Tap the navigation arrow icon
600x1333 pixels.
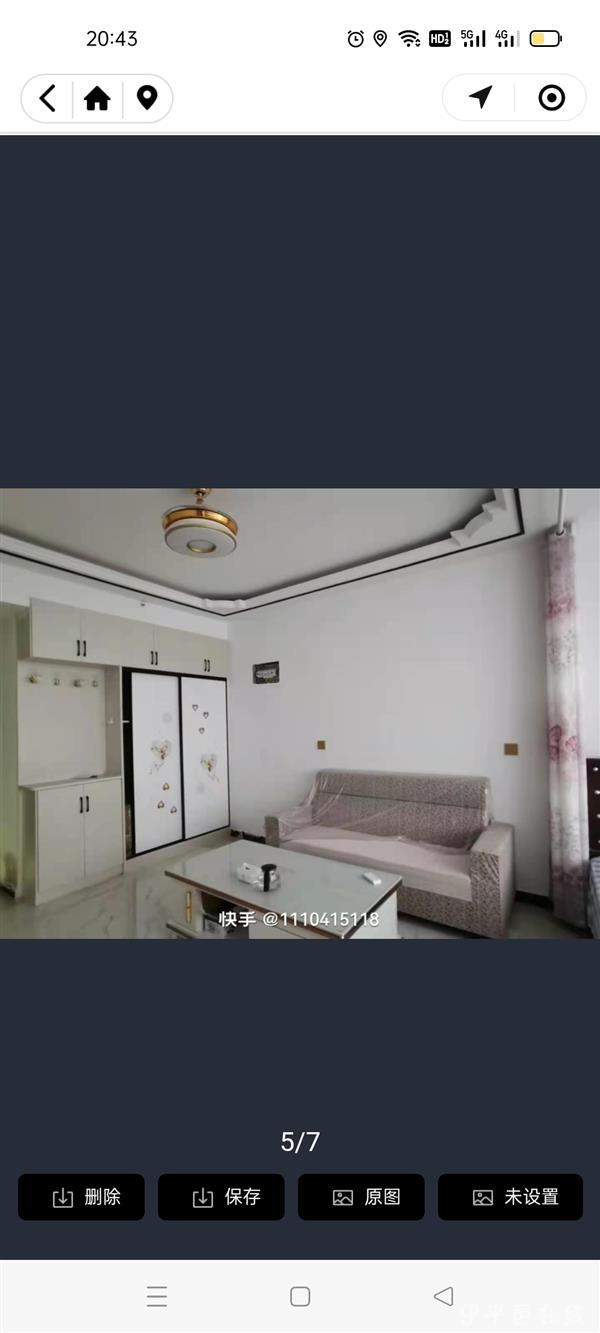point(481,97)
